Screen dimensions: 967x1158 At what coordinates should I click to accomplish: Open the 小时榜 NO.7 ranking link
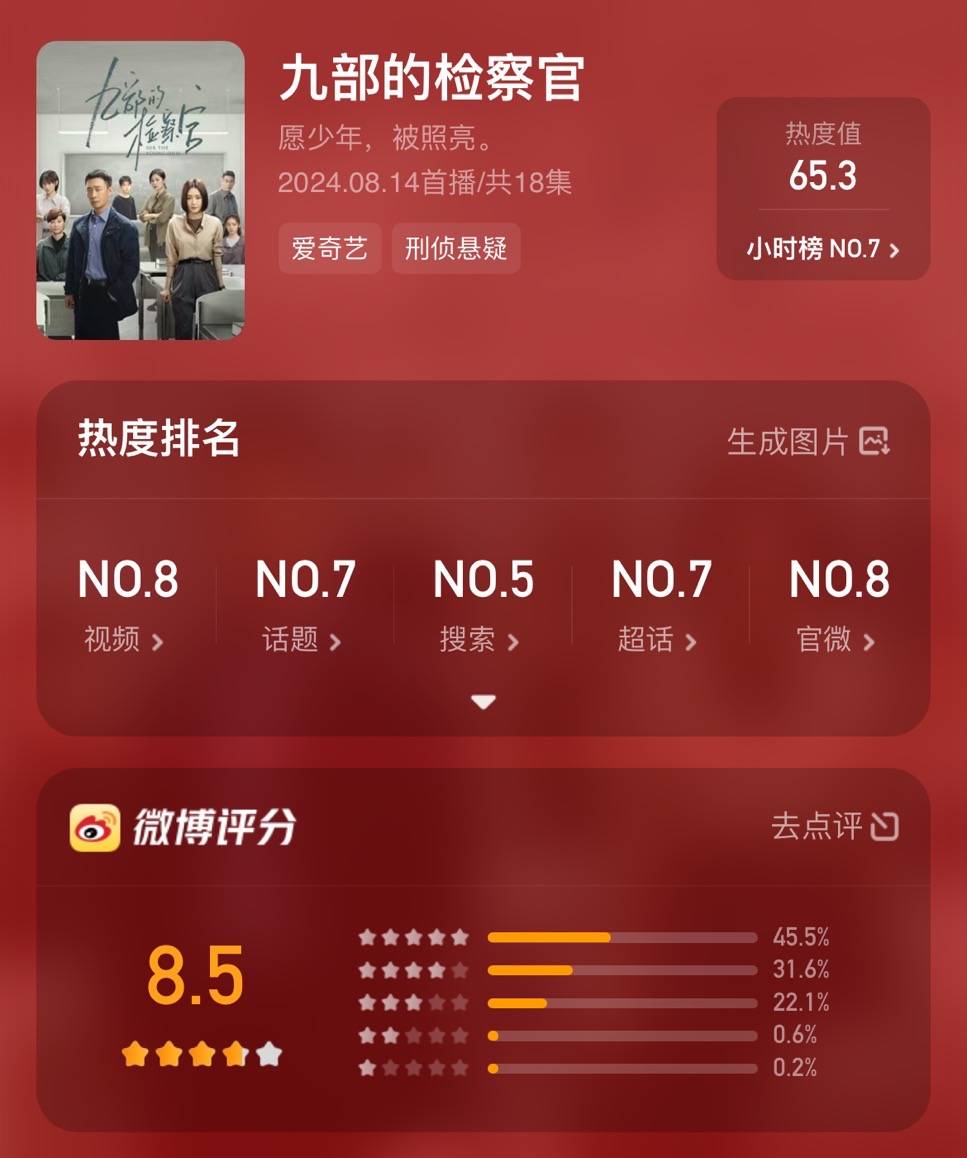point(822,249)
